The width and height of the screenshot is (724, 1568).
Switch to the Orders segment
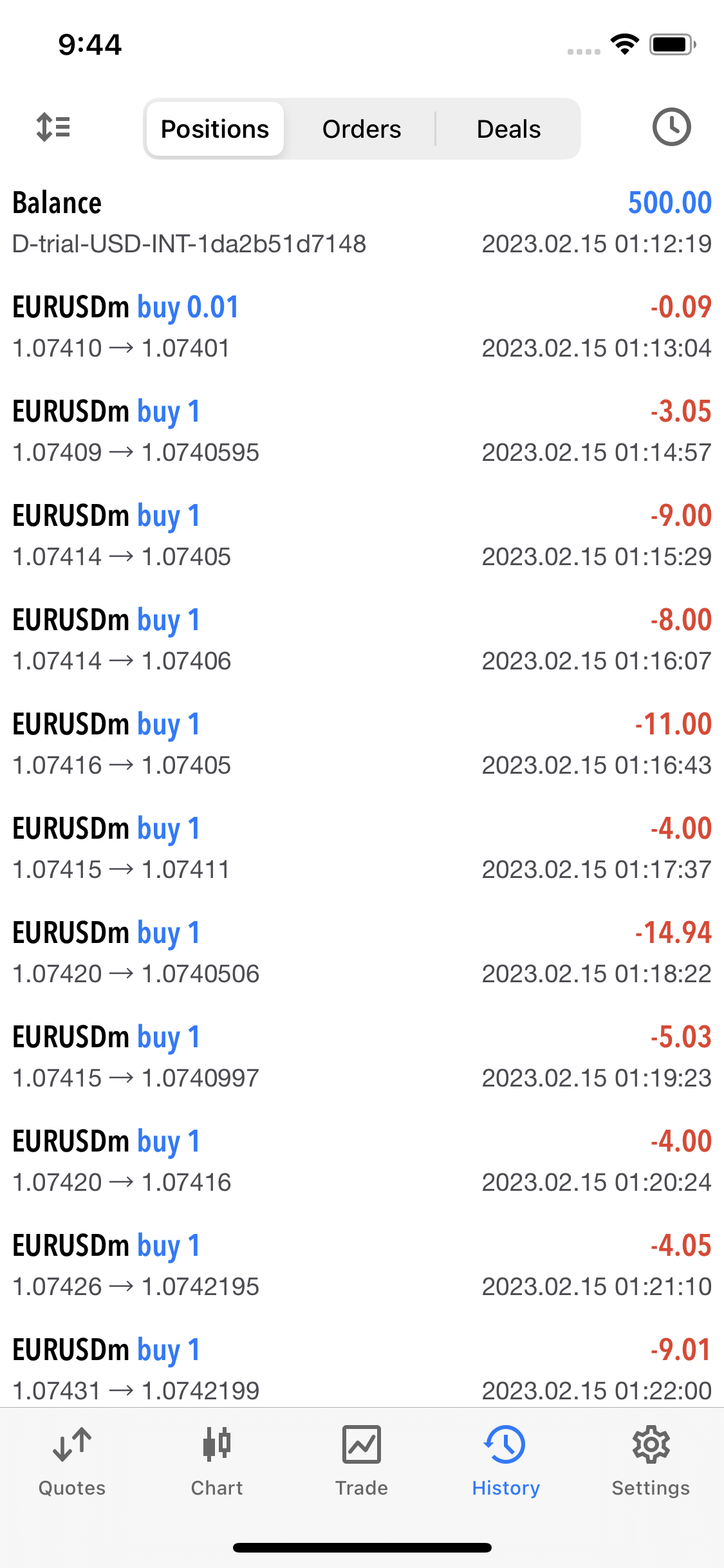tap(362, 129)
